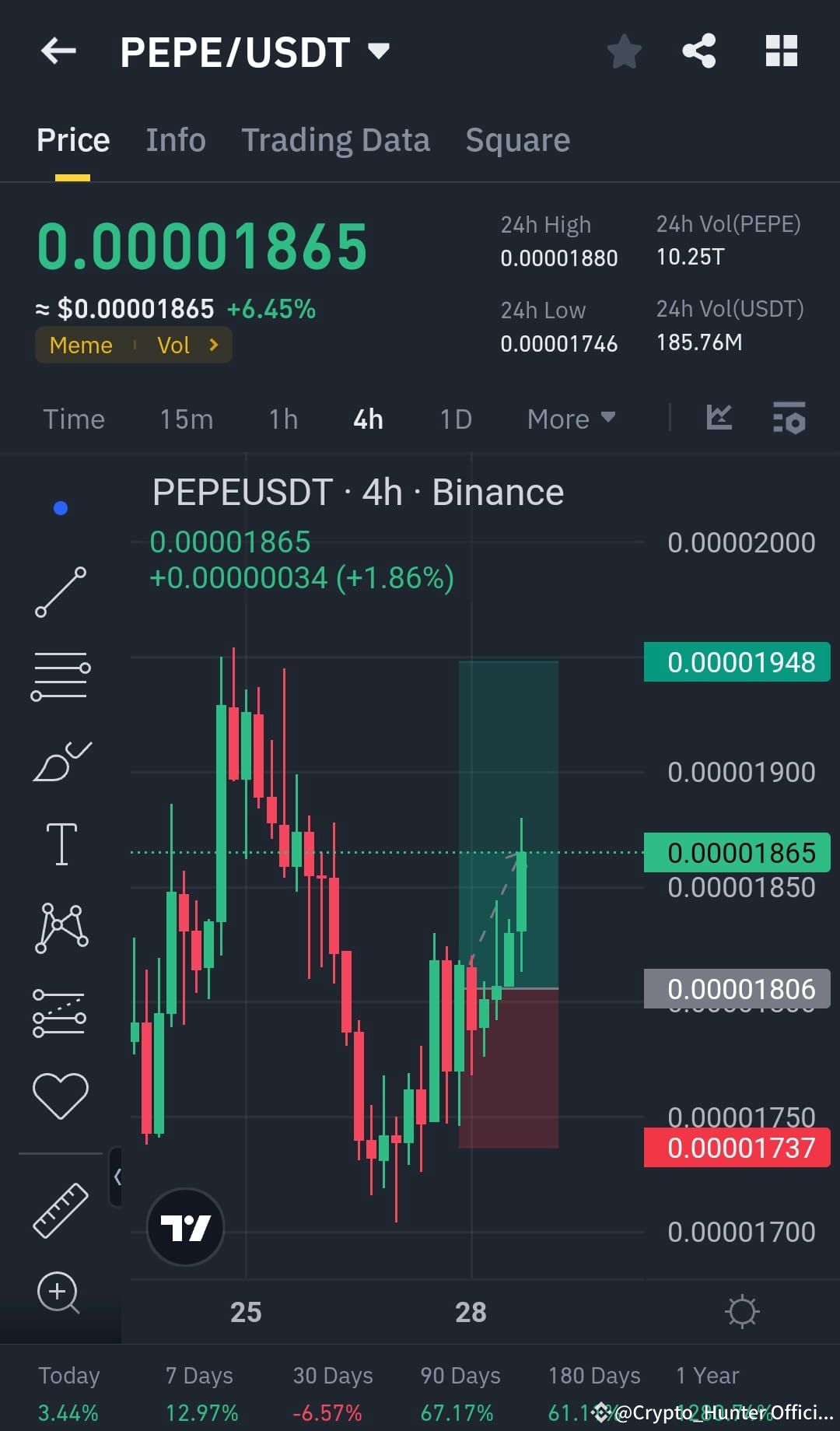Click the TradingView logo on the chart

(x=185, y=1226)
